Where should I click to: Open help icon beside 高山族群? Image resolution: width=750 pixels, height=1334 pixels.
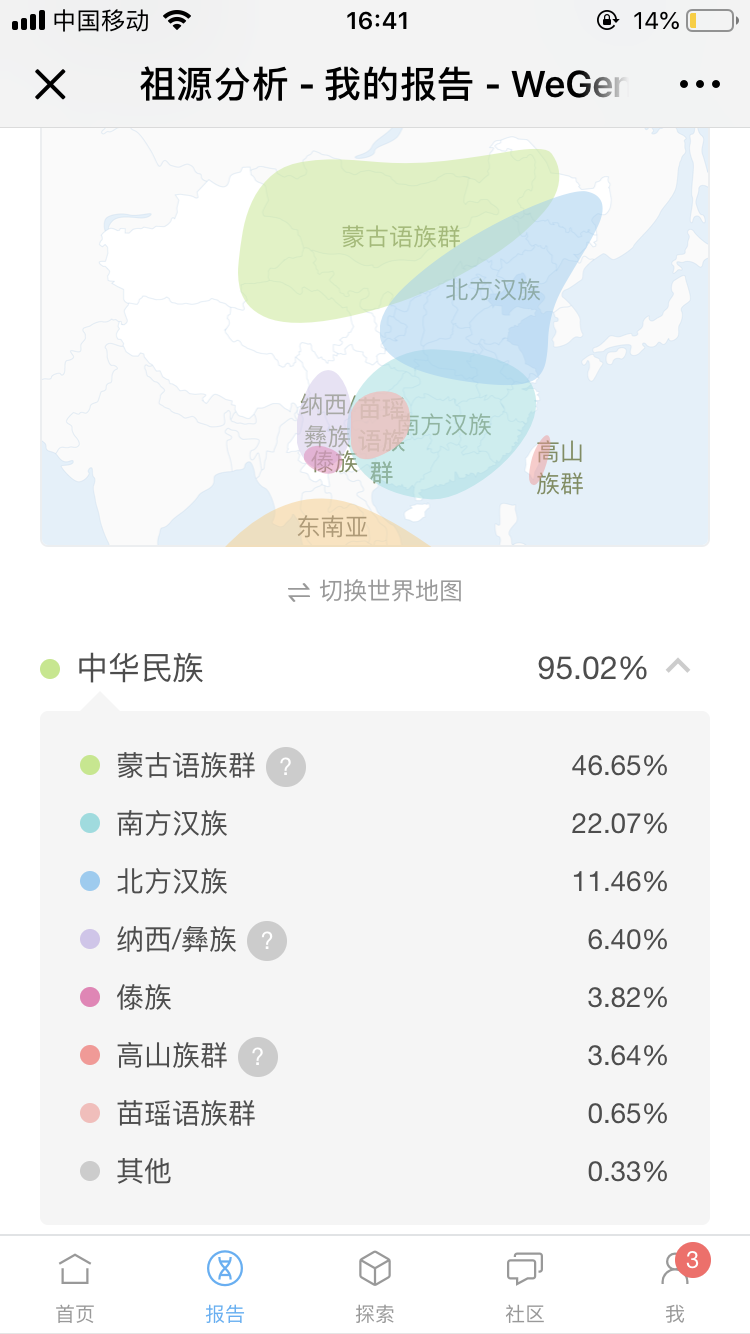click(x=258, y=1057)
